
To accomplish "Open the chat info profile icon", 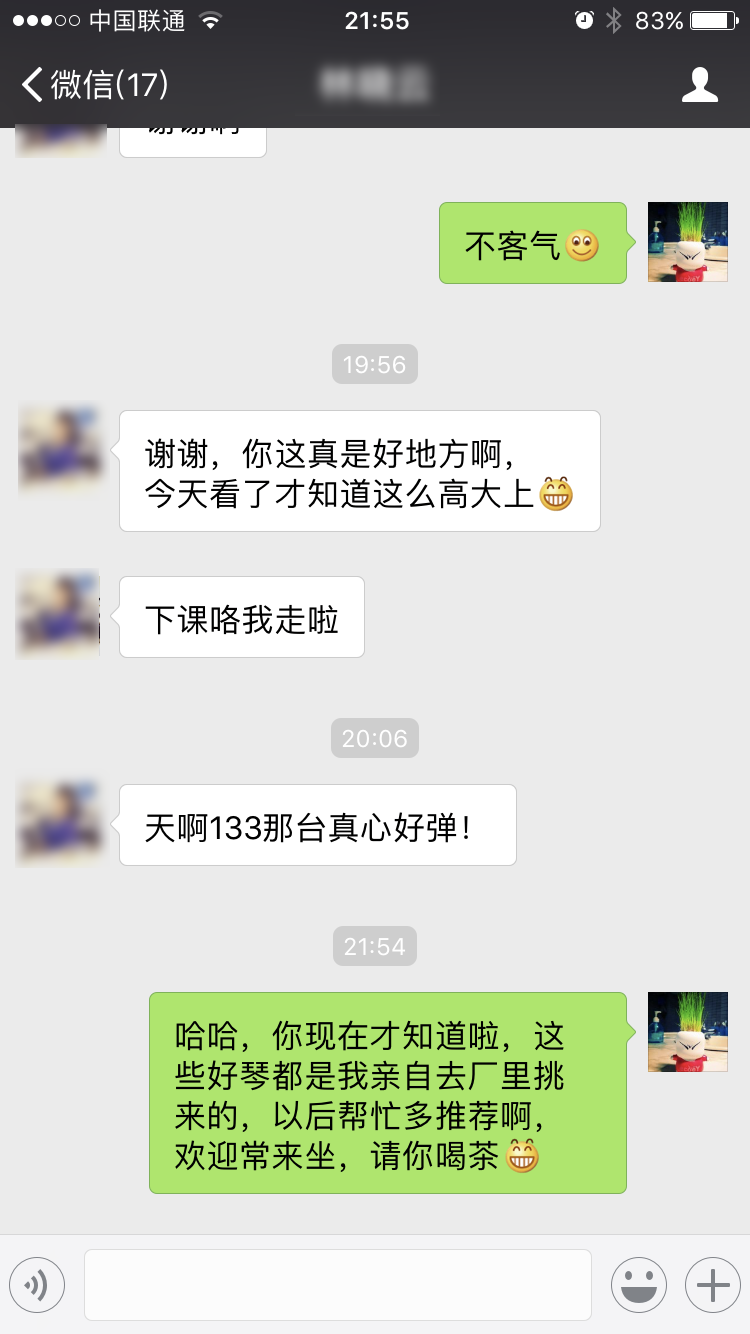I will tap(699, 85).
